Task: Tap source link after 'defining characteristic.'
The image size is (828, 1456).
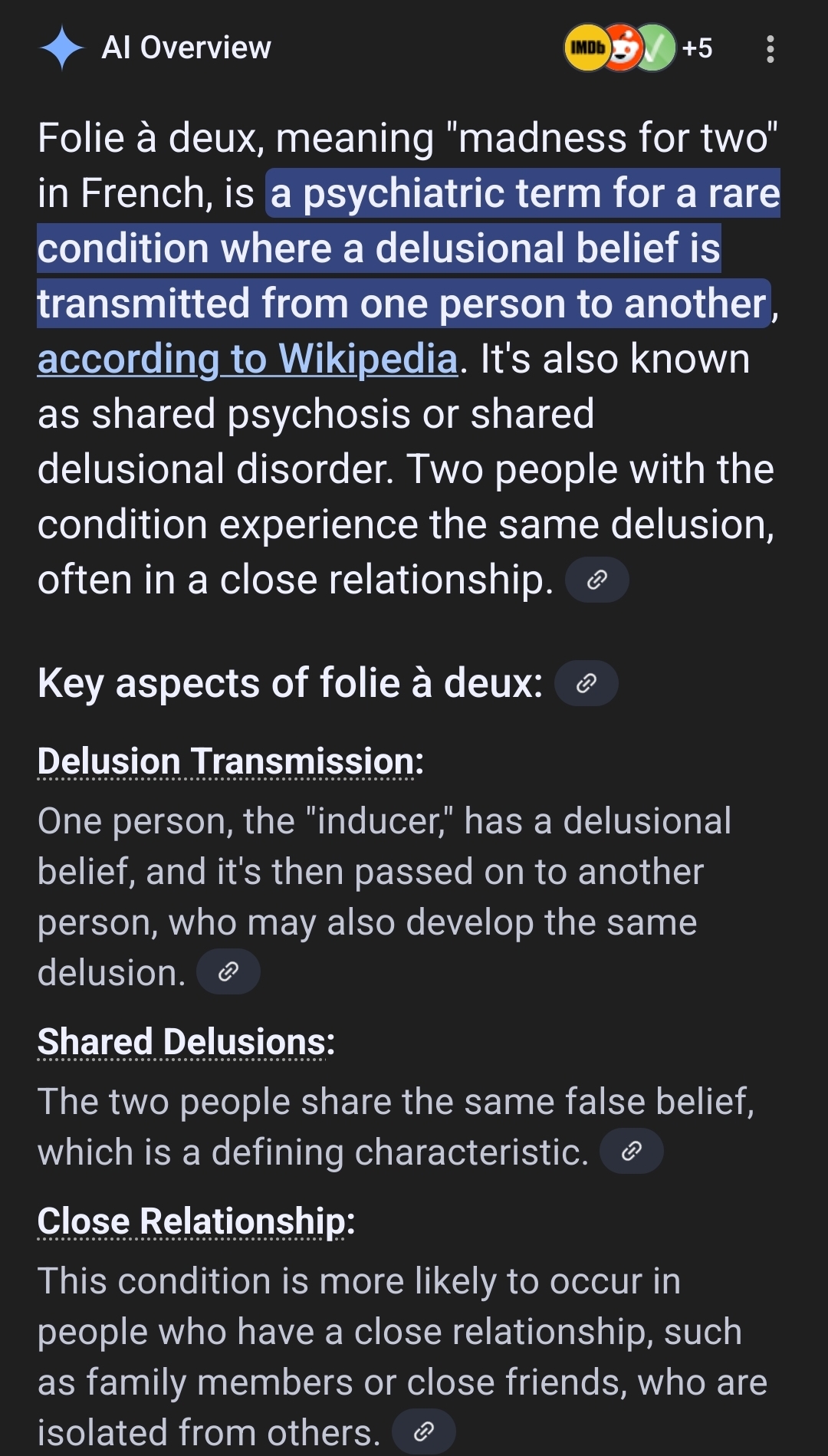Action: click(632, 1151)
